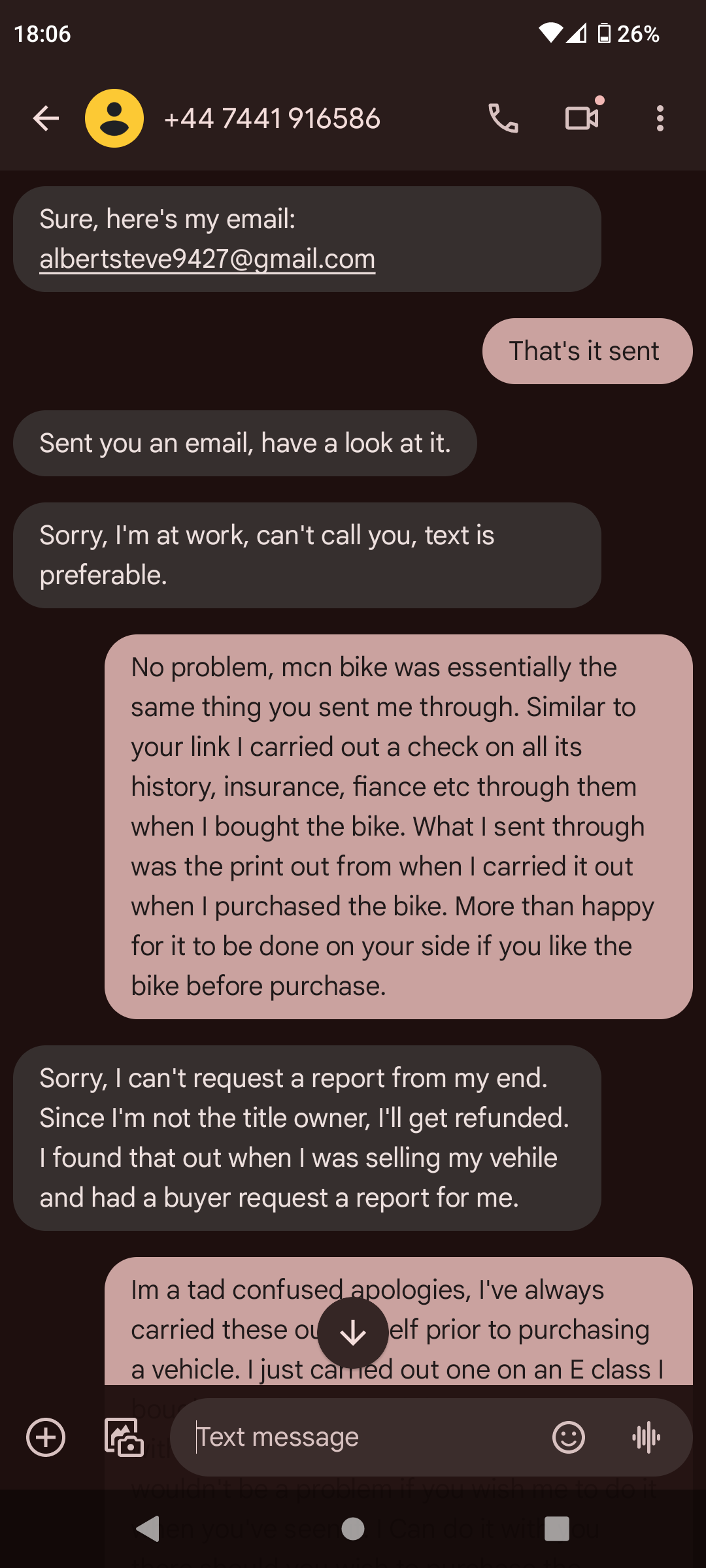Go back to the conversations list
This screenshot has width=706, height=1568.
point(46,119)
